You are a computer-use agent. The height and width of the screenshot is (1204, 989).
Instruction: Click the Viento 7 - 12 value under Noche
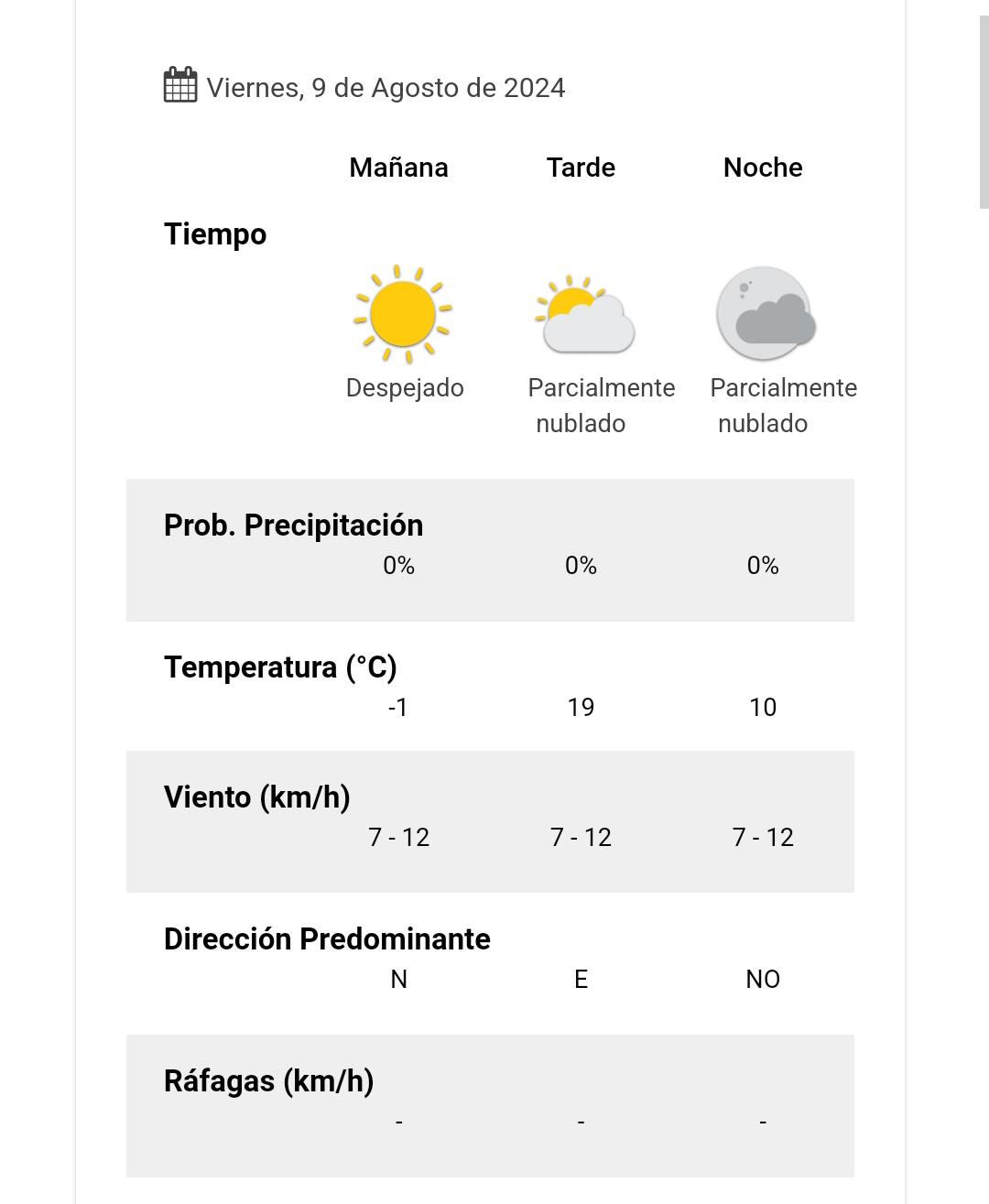pos(763,836)
